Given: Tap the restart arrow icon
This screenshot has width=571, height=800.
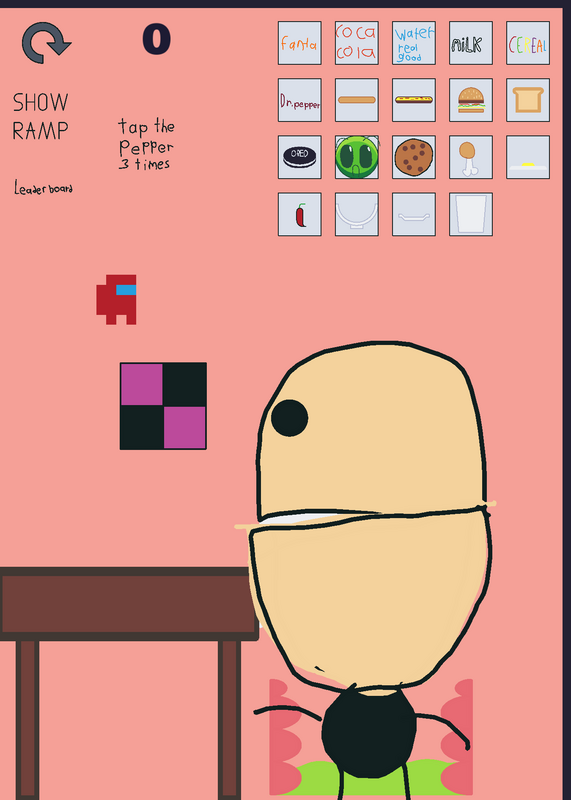Looking at the screenshot, I should tap(46, 43).
